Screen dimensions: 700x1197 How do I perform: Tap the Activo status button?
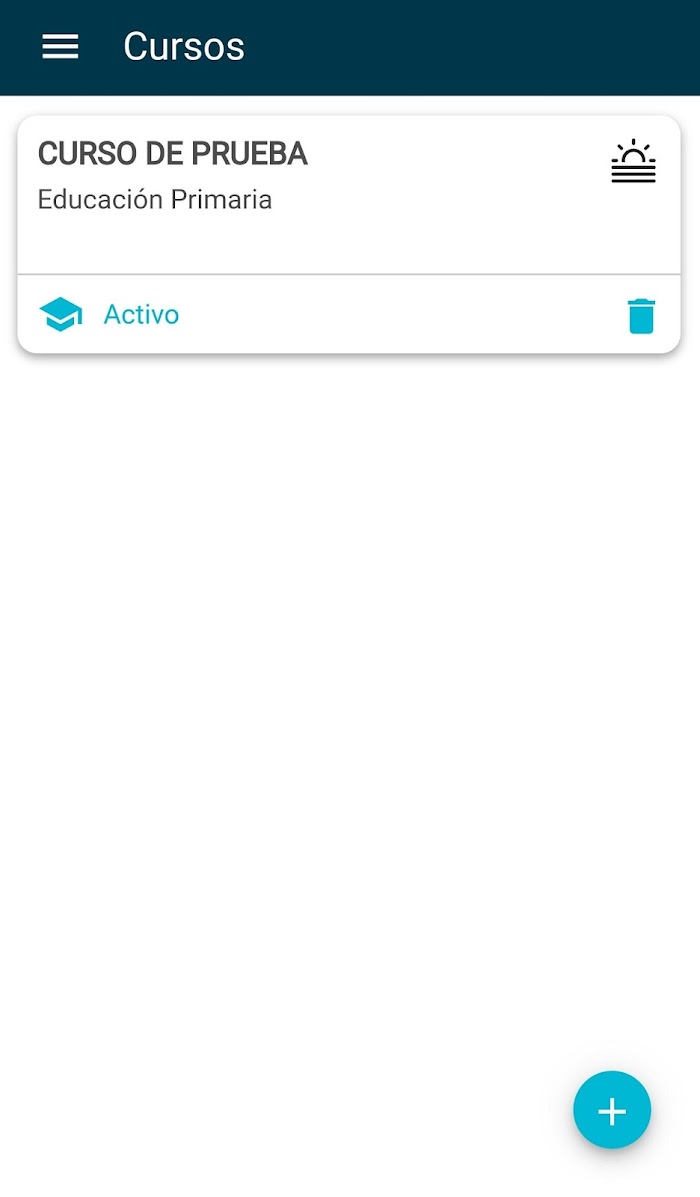pos(109,315)
